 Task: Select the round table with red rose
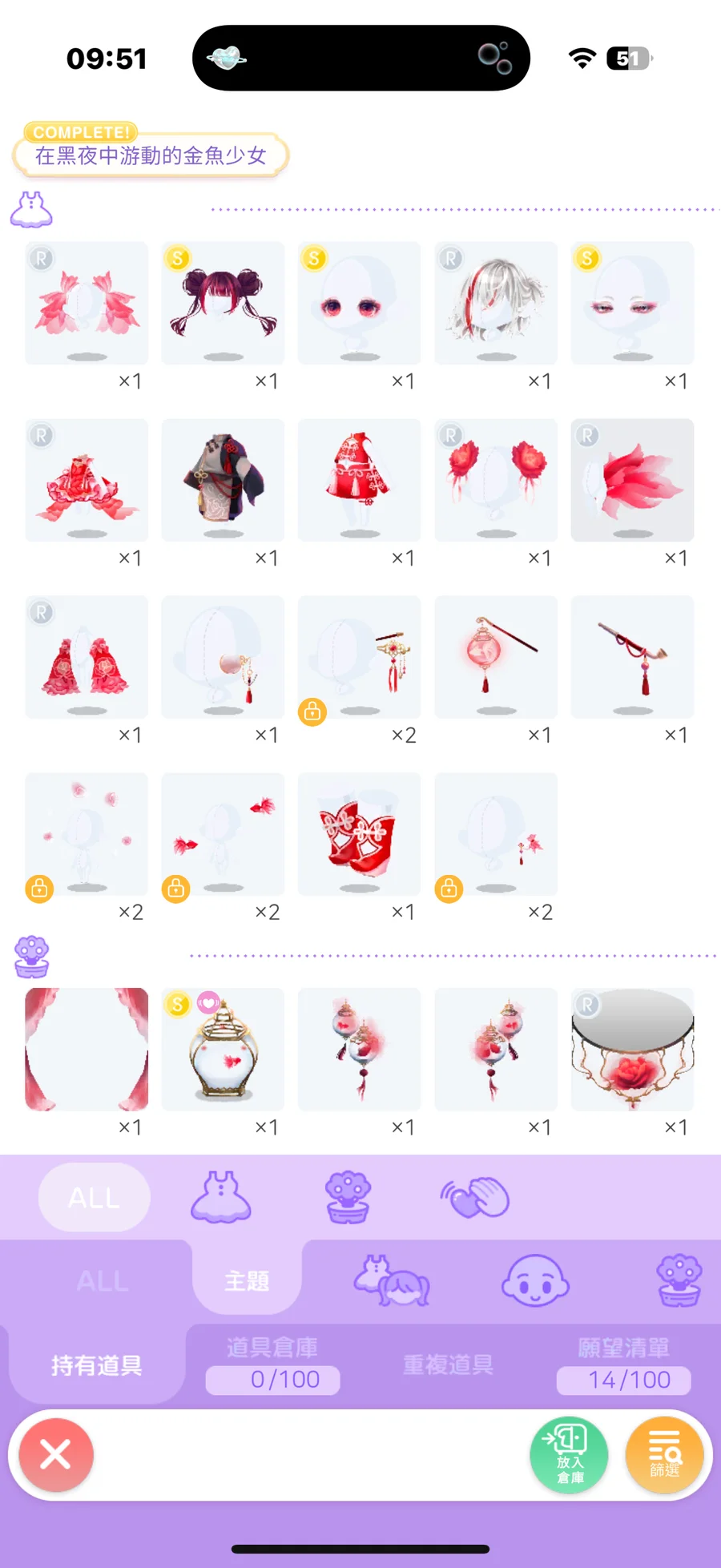point(632,1050)
